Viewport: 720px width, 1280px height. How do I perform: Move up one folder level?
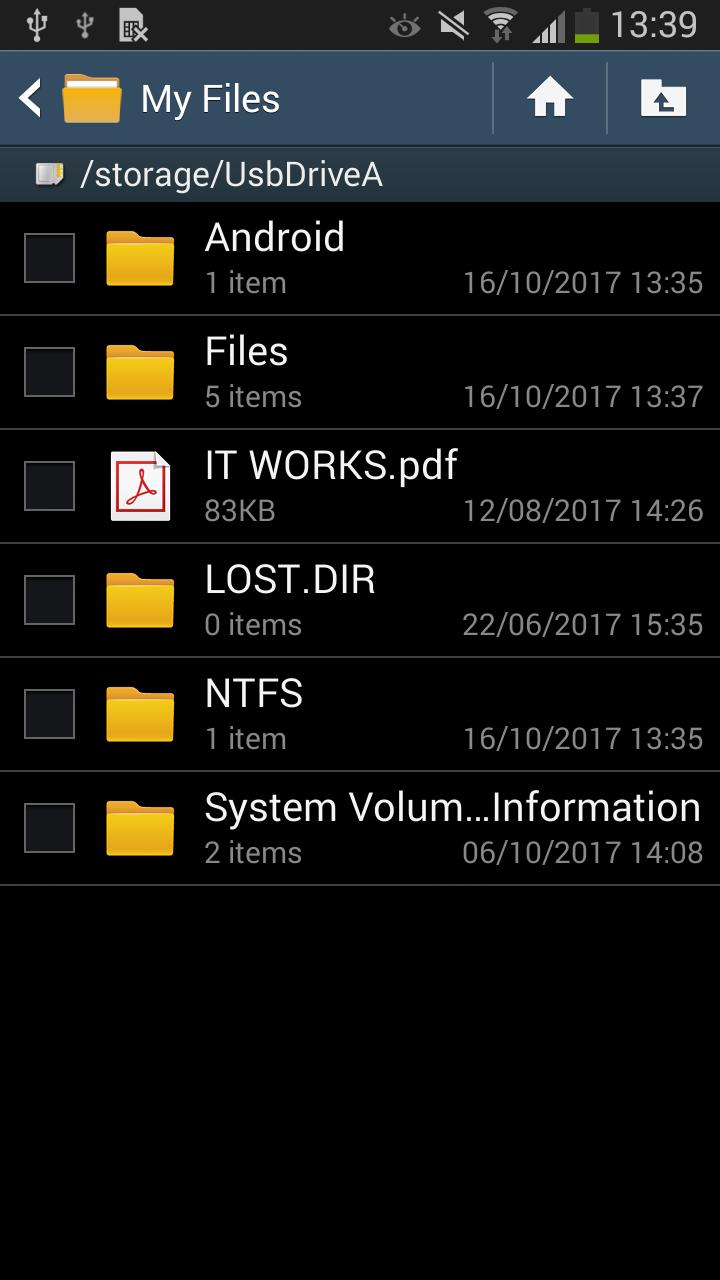point(663,98)
